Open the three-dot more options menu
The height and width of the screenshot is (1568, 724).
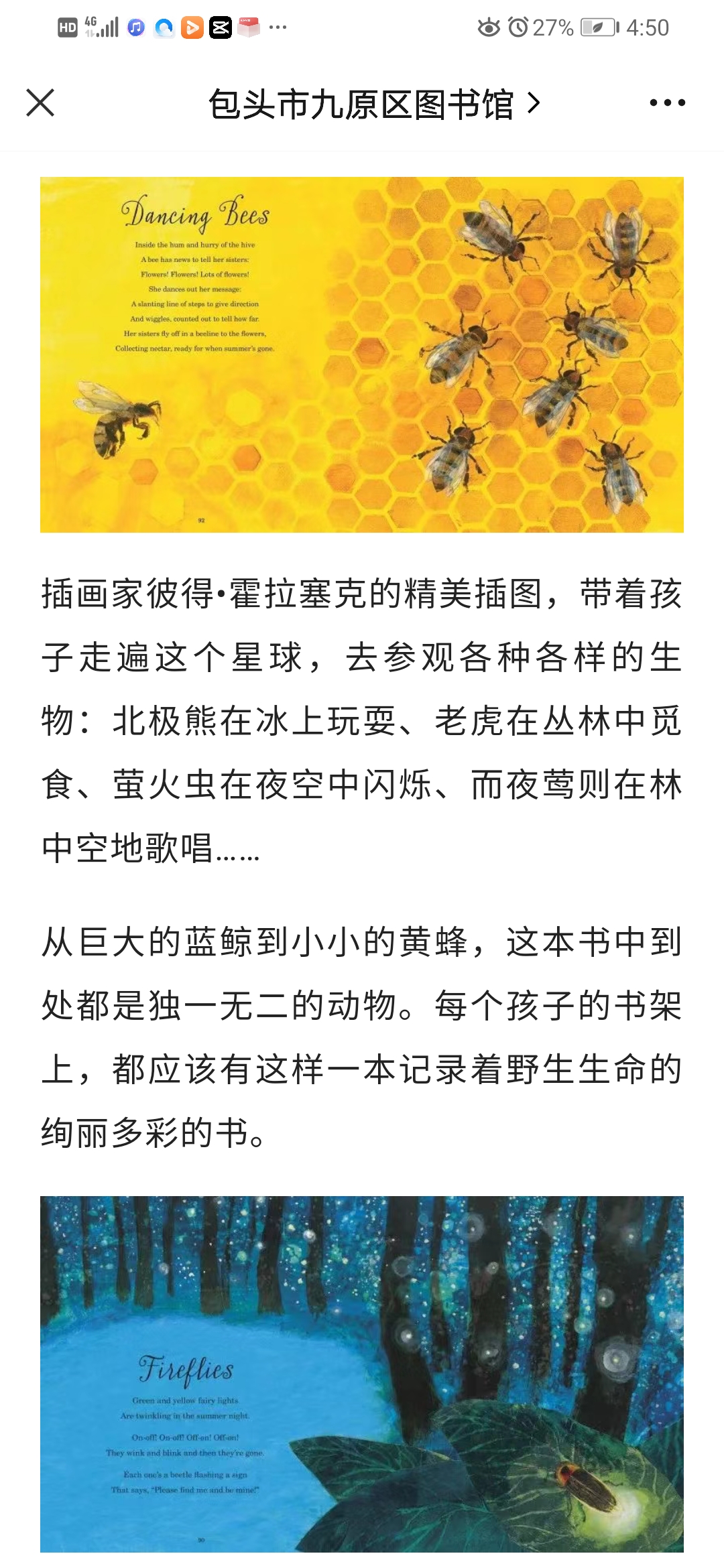(x=667, y=103)
